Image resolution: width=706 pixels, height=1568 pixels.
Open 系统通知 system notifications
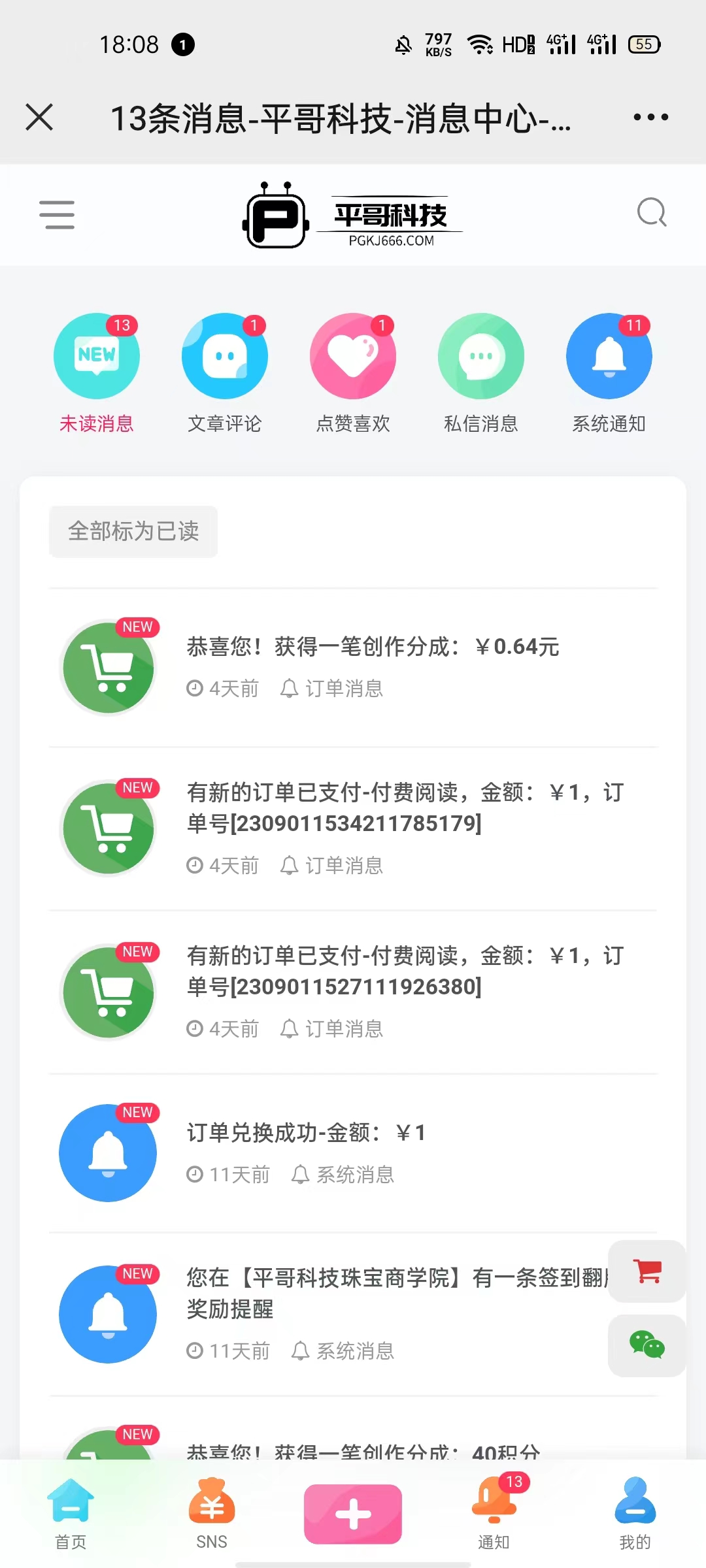click(x=609, y=356)
